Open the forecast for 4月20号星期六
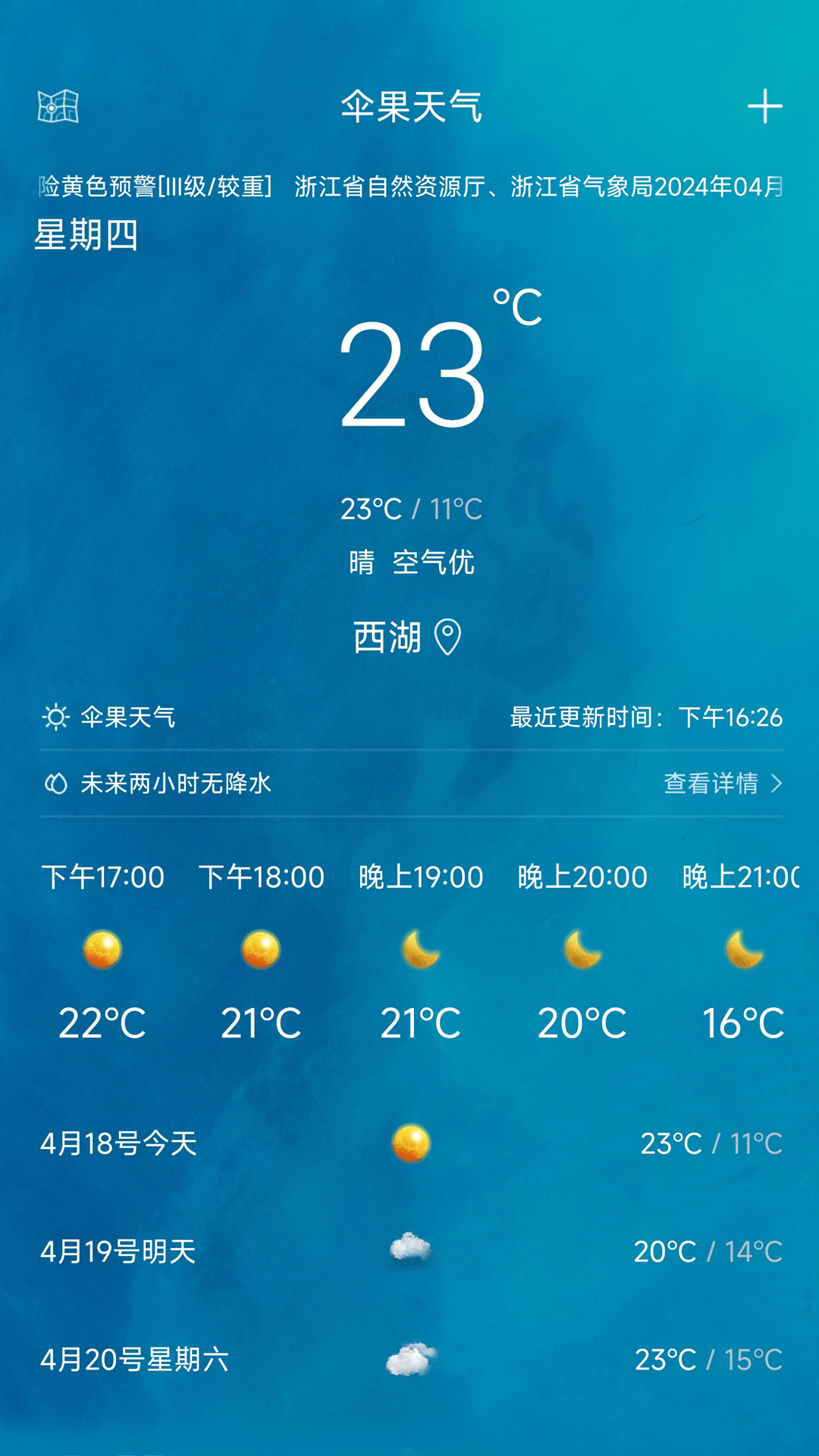Screen dimensions: 819x1456 coord(409,1360)
